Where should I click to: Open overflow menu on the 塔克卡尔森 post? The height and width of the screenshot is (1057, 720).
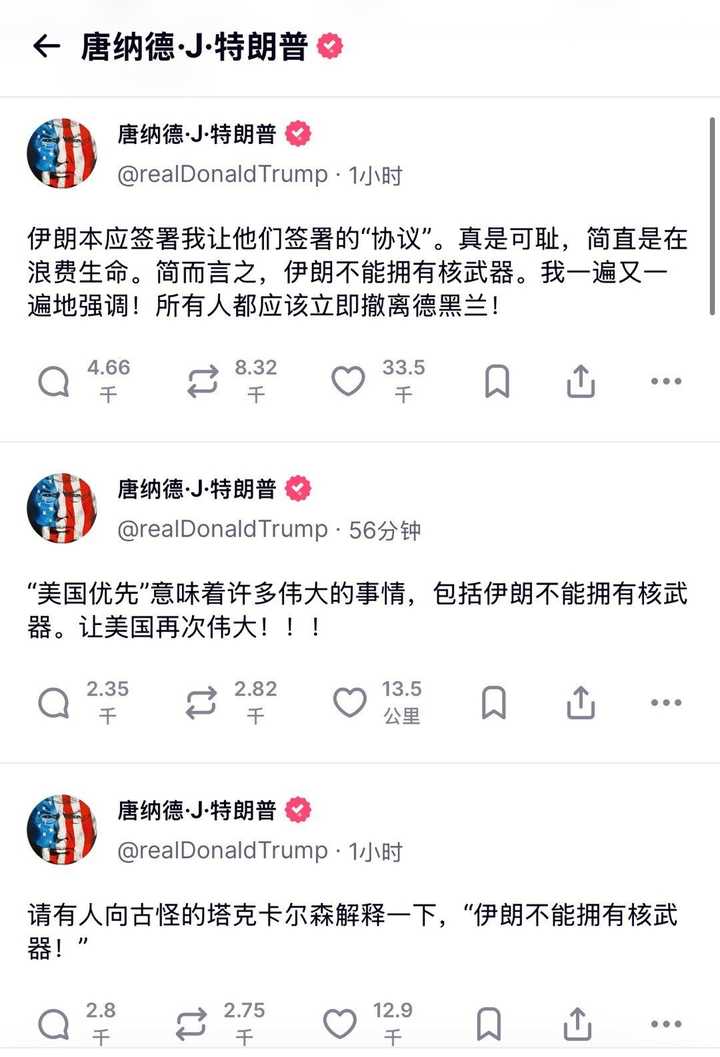[x=666, y=1024]
